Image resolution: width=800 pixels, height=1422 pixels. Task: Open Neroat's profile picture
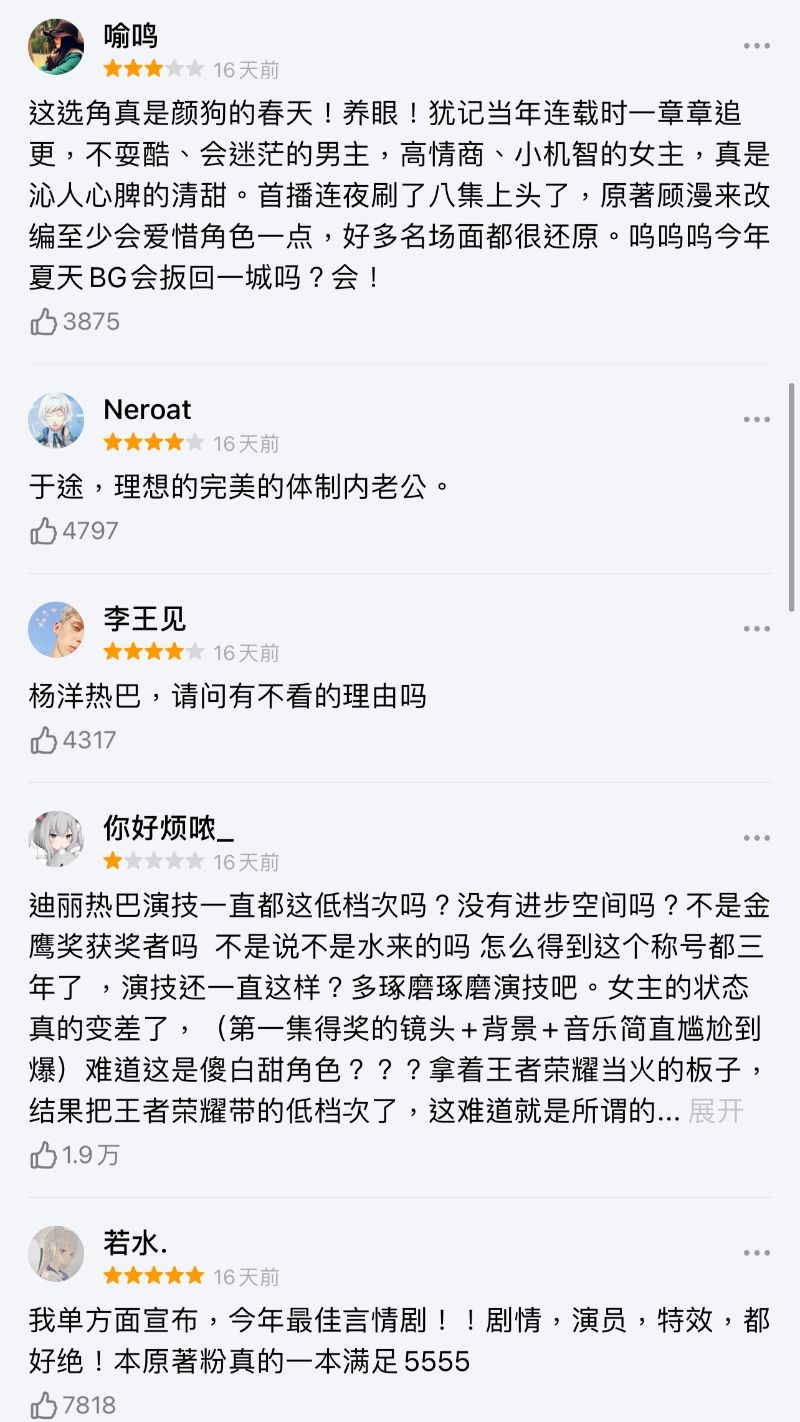click(56, 420)
